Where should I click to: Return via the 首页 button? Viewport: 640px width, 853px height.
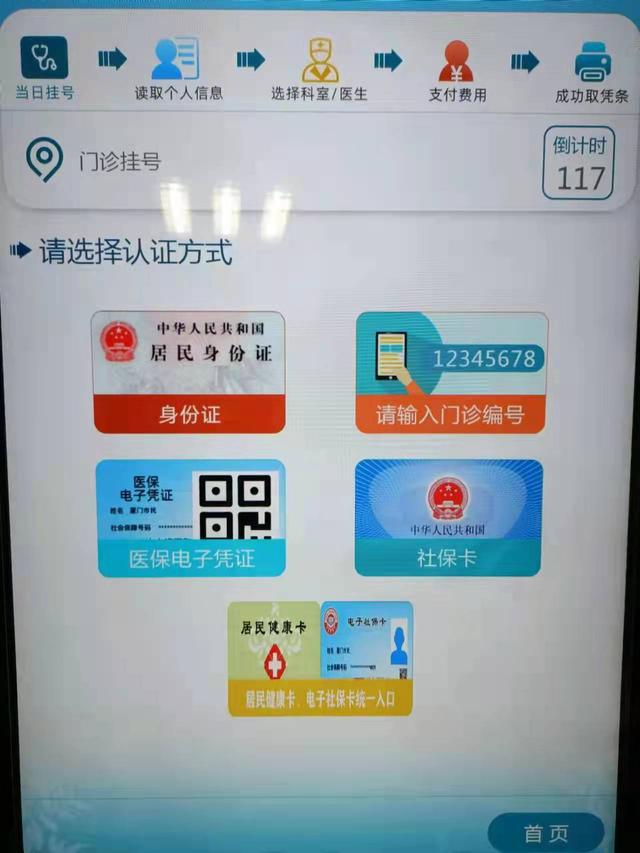[x=546, y=833]
